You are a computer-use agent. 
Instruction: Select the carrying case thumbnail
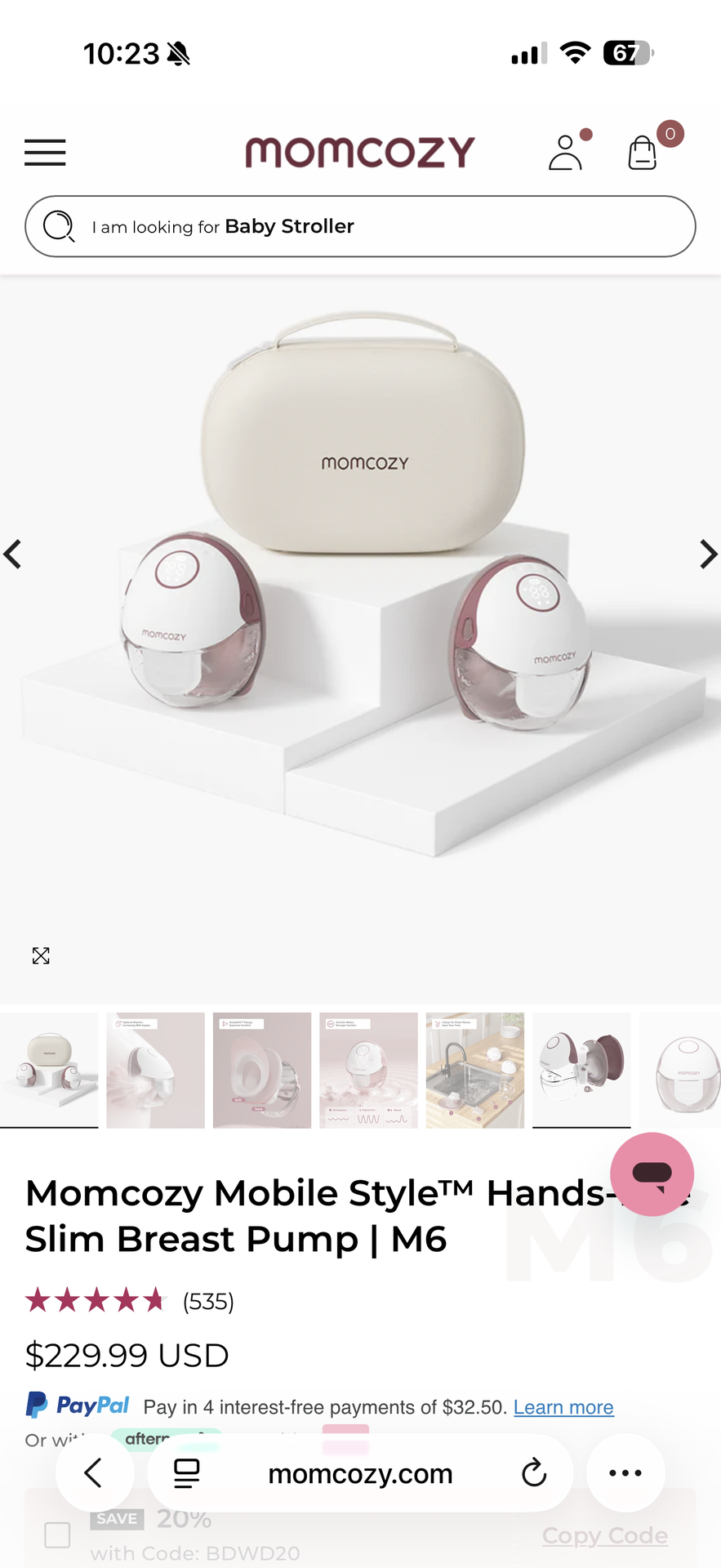tap(49, 1070)
